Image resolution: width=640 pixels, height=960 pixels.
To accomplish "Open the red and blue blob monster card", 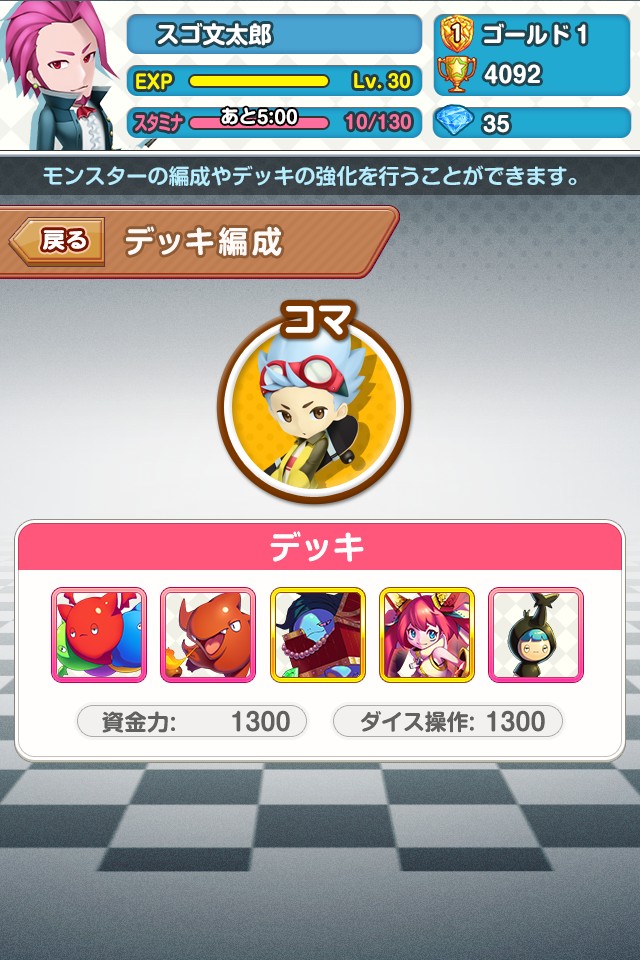I will pyautogui.click(x=99, y=634).
